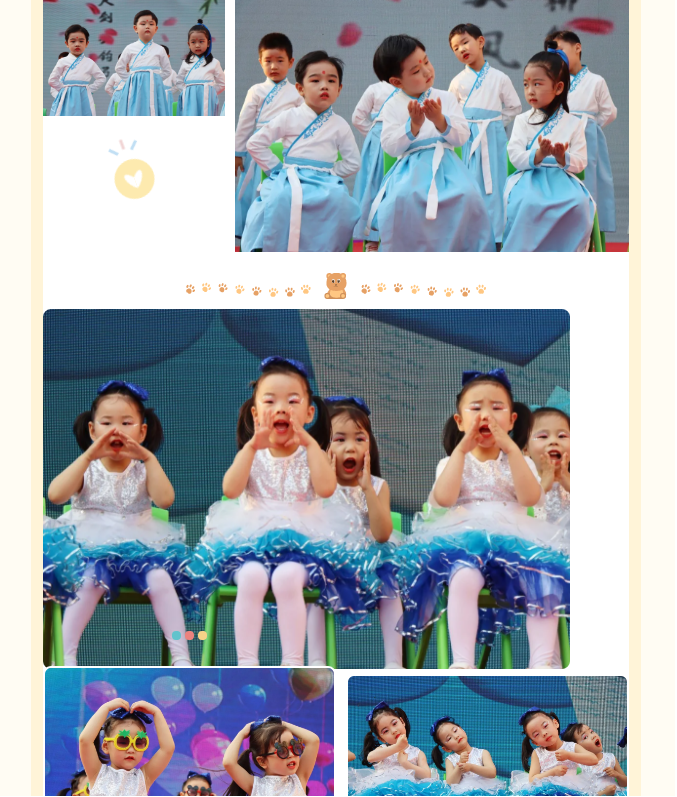The width and height of the screenshot is (677, 797).
Task: Open photo of girls wearing colorful sunglasses
Action: pyautogui.click(x=189, y=732)
